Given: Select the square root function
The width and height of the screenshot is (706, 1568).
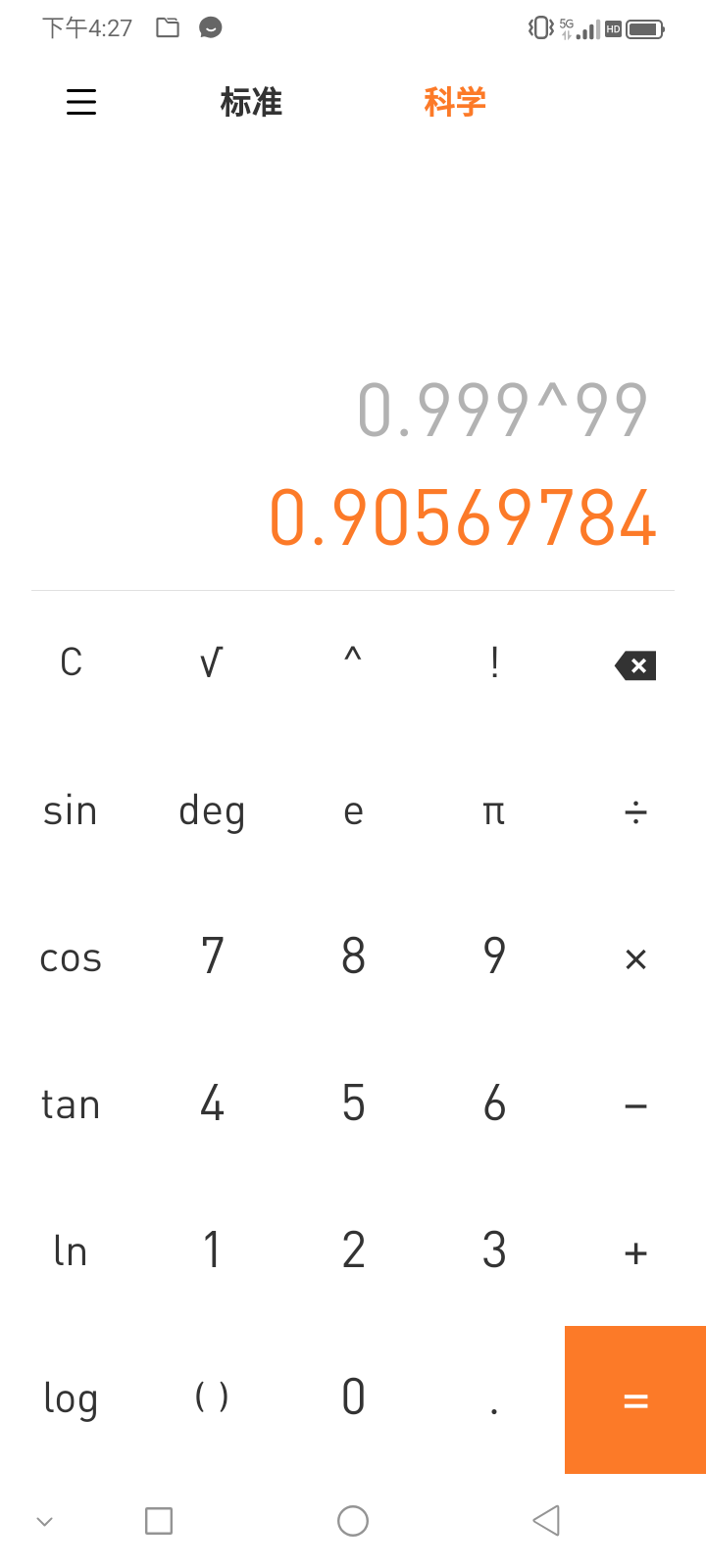Looking at the screenshot, I should tap(212, 662).
